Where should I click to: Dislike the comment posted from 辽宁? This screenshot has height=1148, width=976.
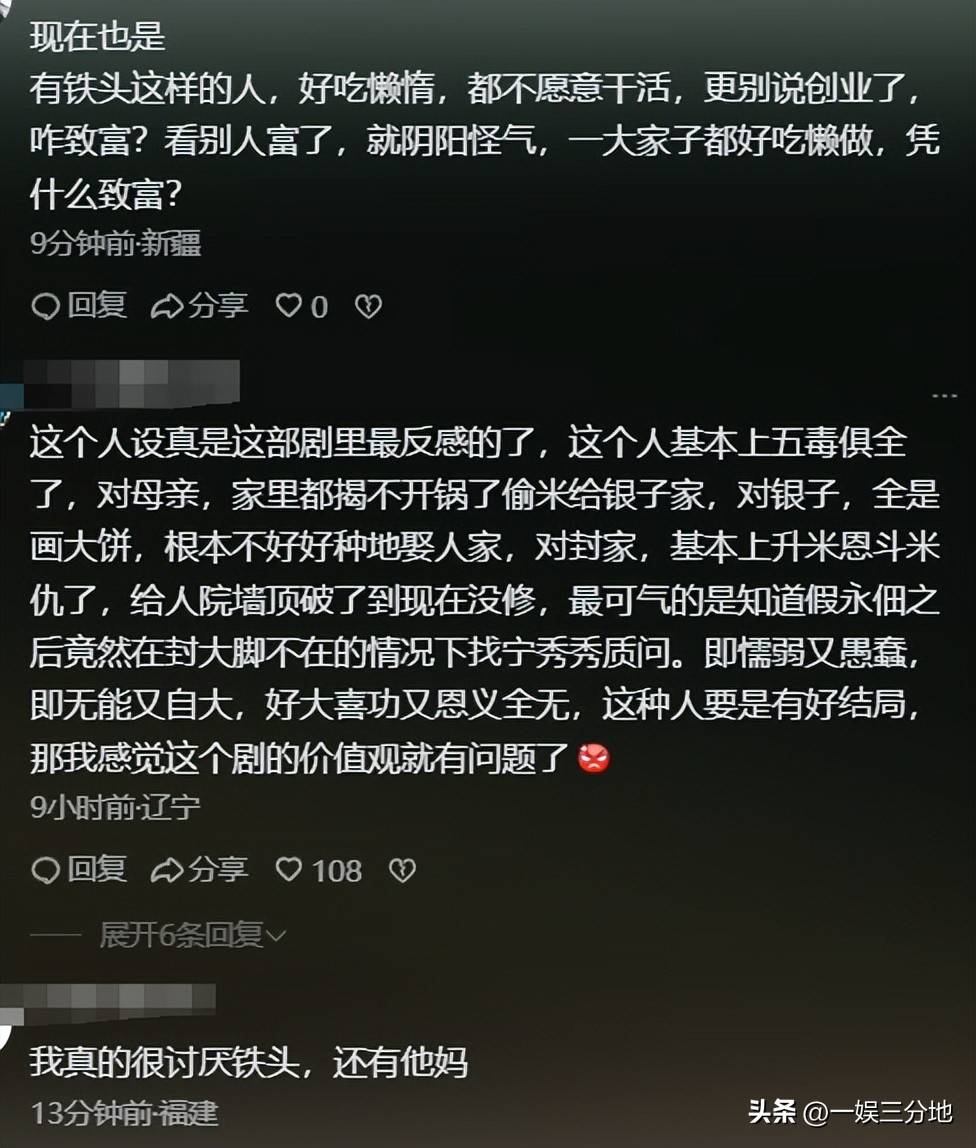tap(402, 871)
